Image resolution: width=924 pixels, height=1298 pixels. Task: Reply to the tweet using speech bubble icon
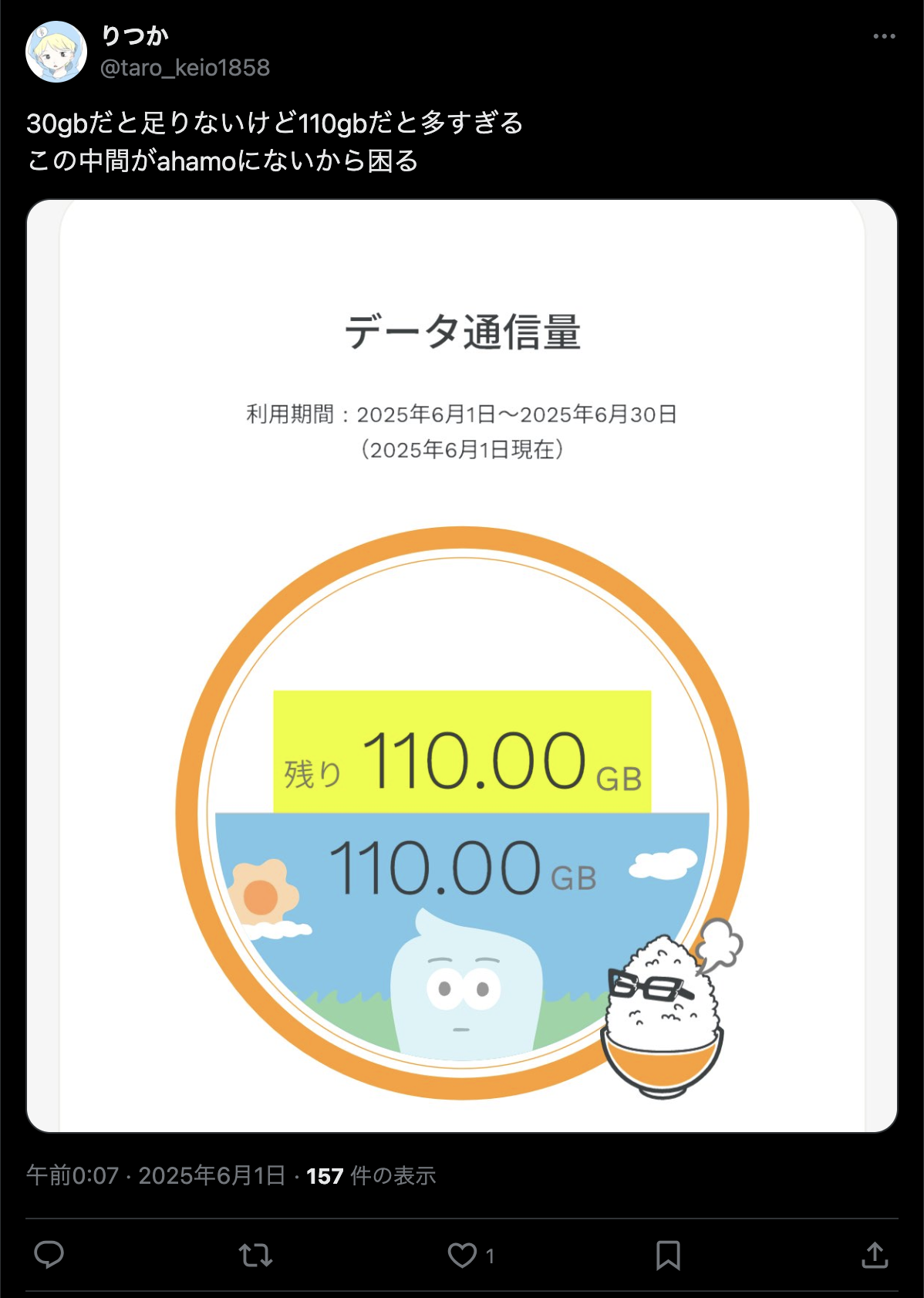(x=51, y=1254)
